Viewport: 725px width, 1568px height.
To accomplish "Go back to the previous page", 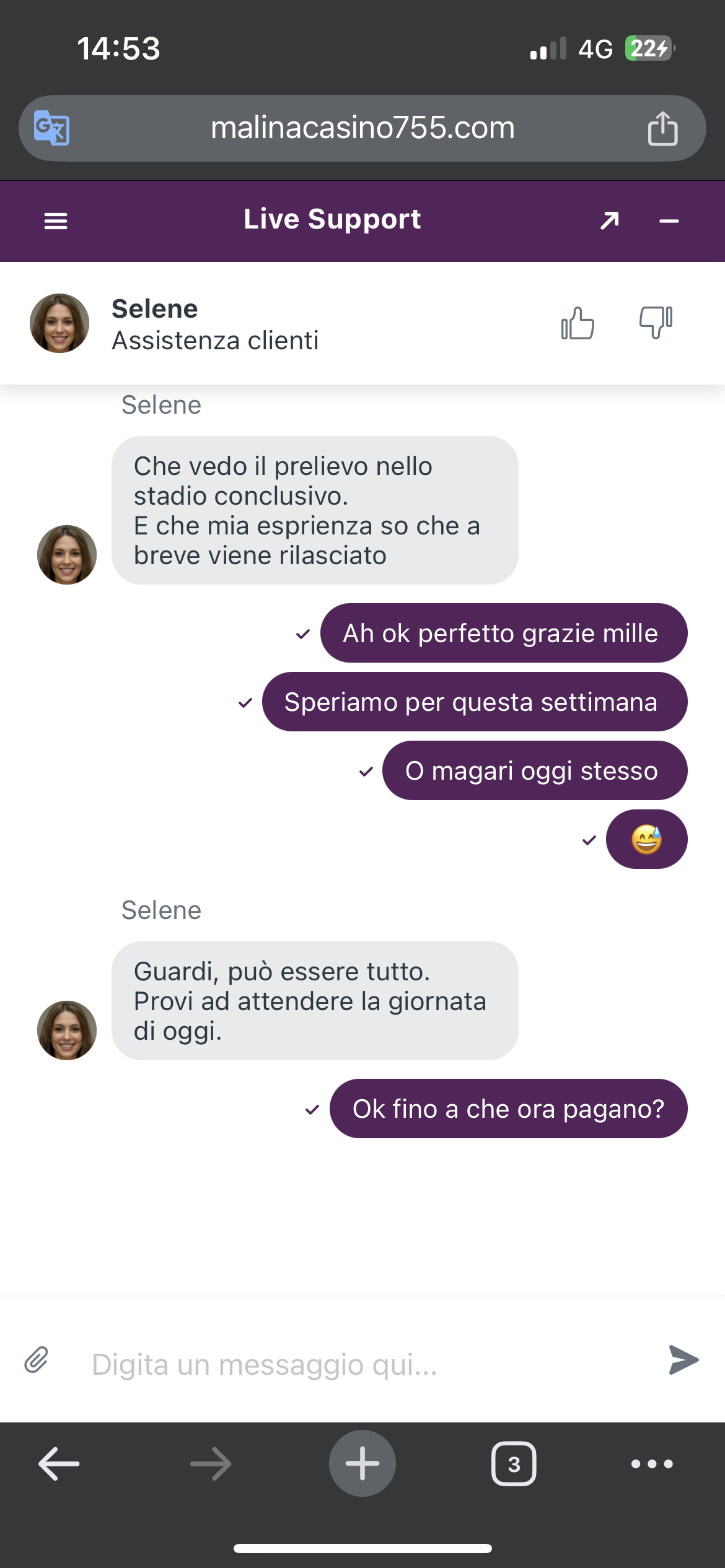I will pos(59,1464).
